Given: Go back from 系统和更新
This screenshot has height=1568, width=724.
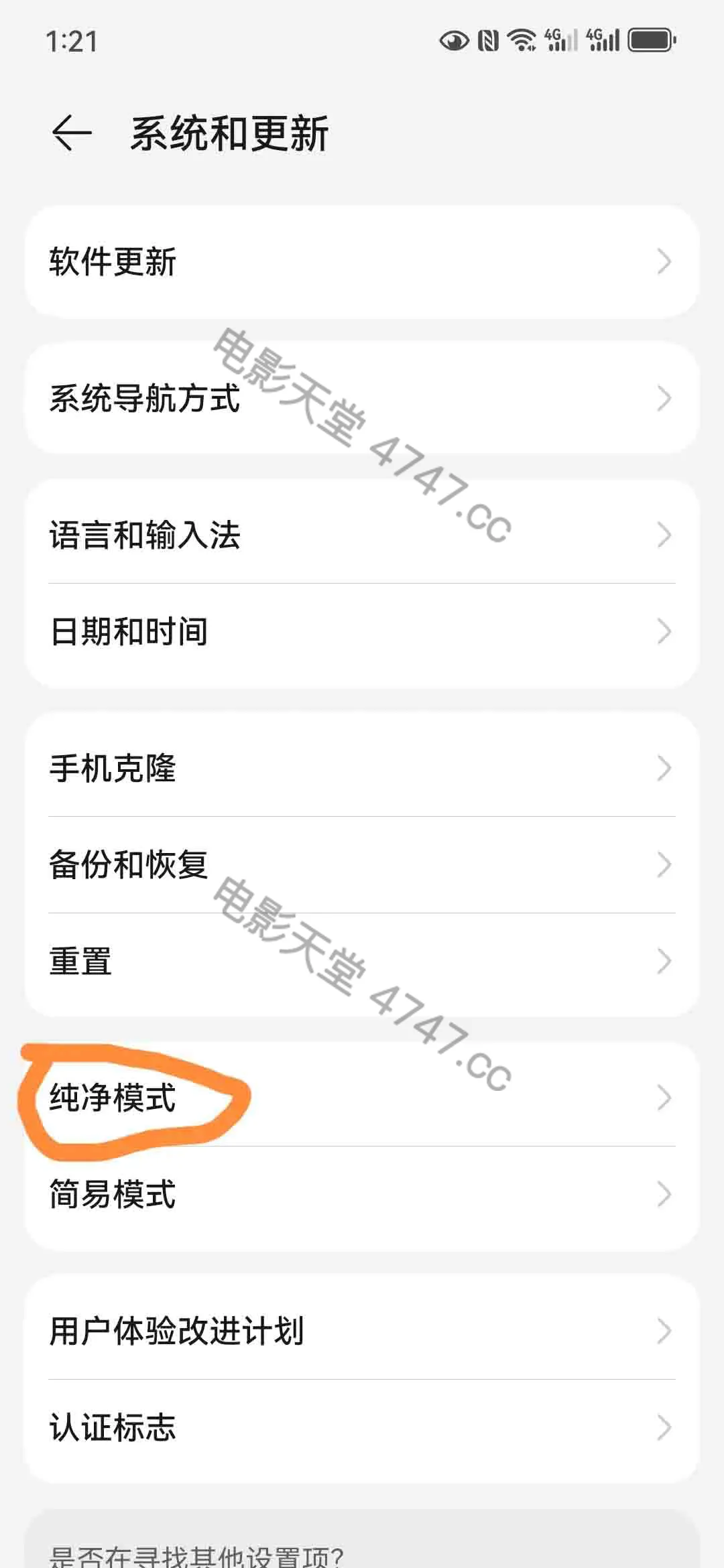Looking at the screenshot, I should point(72,133).
